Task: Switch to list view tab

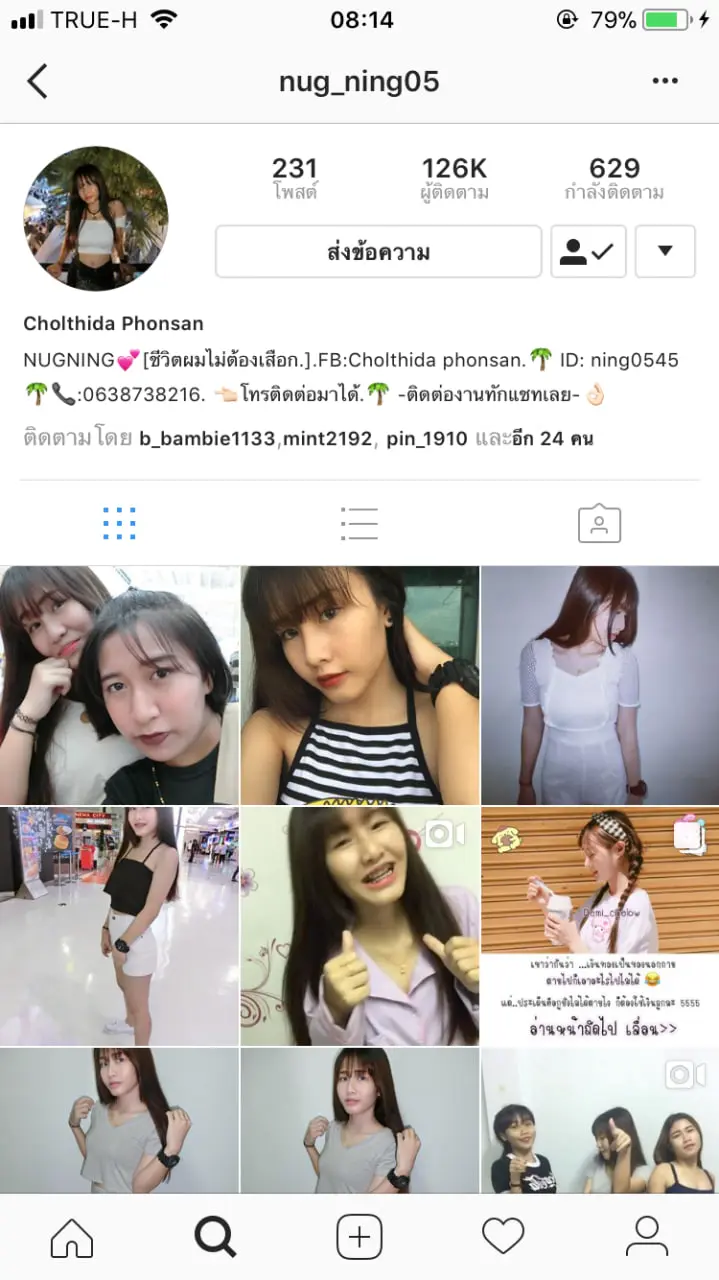Action: [359, 523]
